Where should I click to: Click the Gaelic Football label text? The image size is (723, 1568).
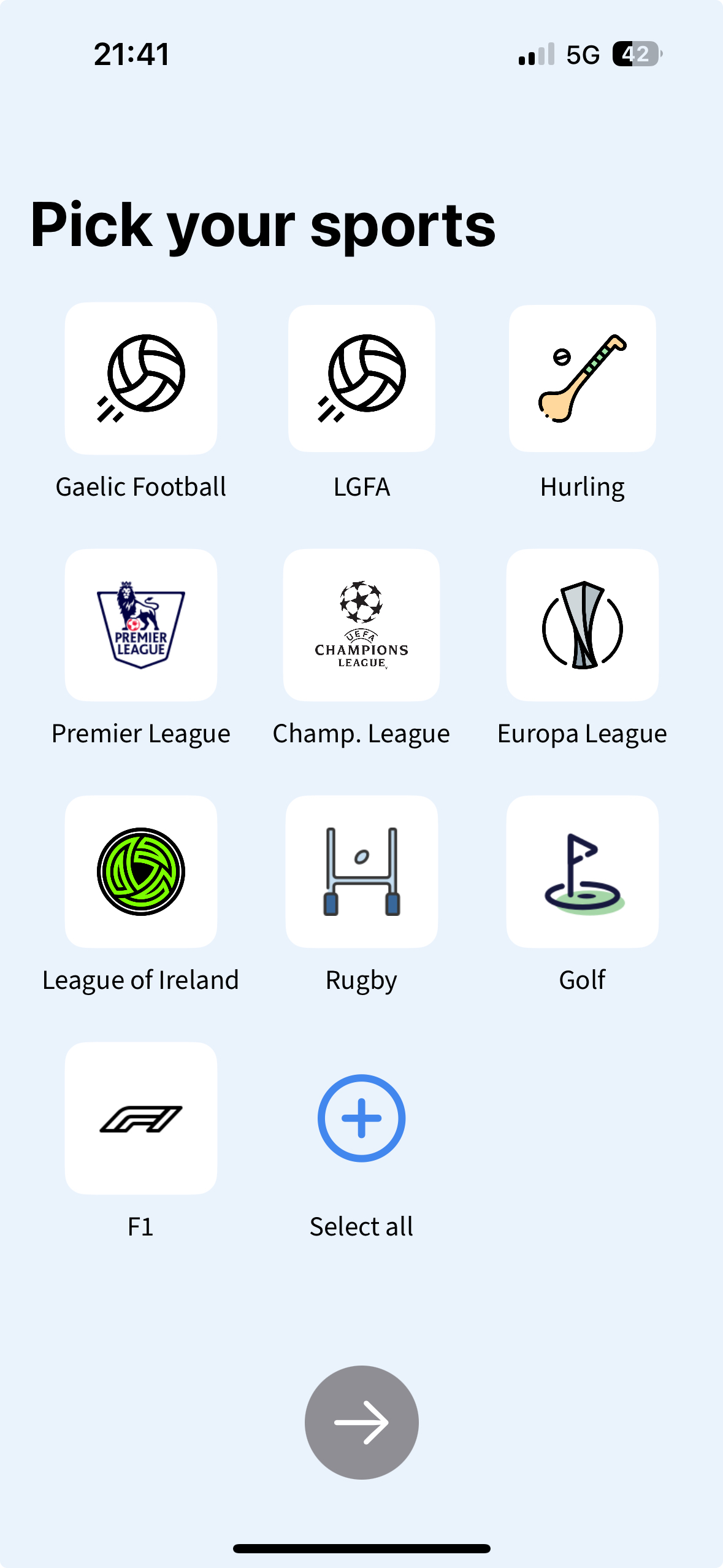141,486
